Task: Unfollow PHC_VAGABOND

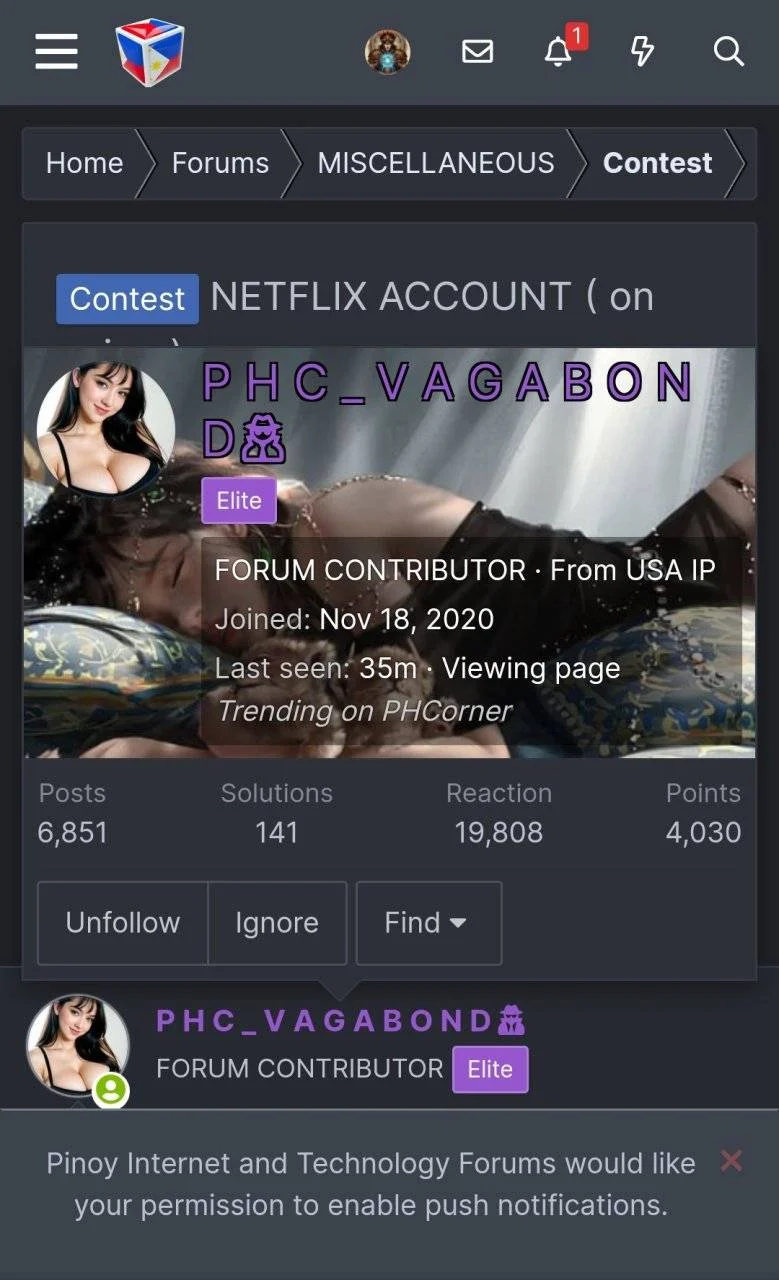Action: [123, 923]
